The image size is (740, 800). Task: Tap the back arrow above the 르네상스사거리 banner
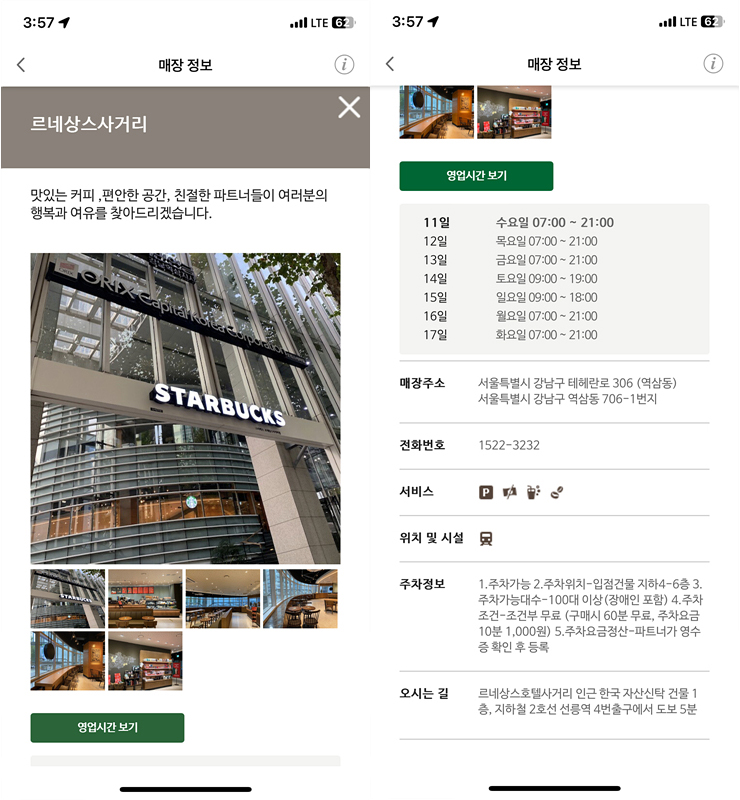click(21, 65)
